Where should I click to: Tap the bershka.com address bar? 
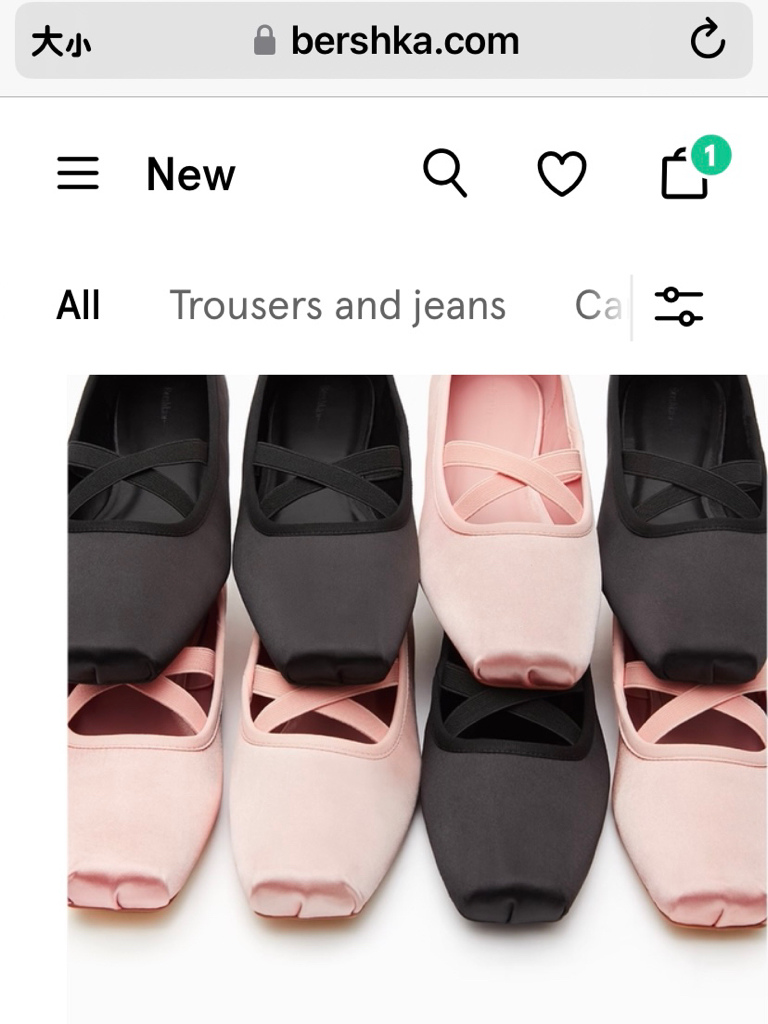coord(390,41)
